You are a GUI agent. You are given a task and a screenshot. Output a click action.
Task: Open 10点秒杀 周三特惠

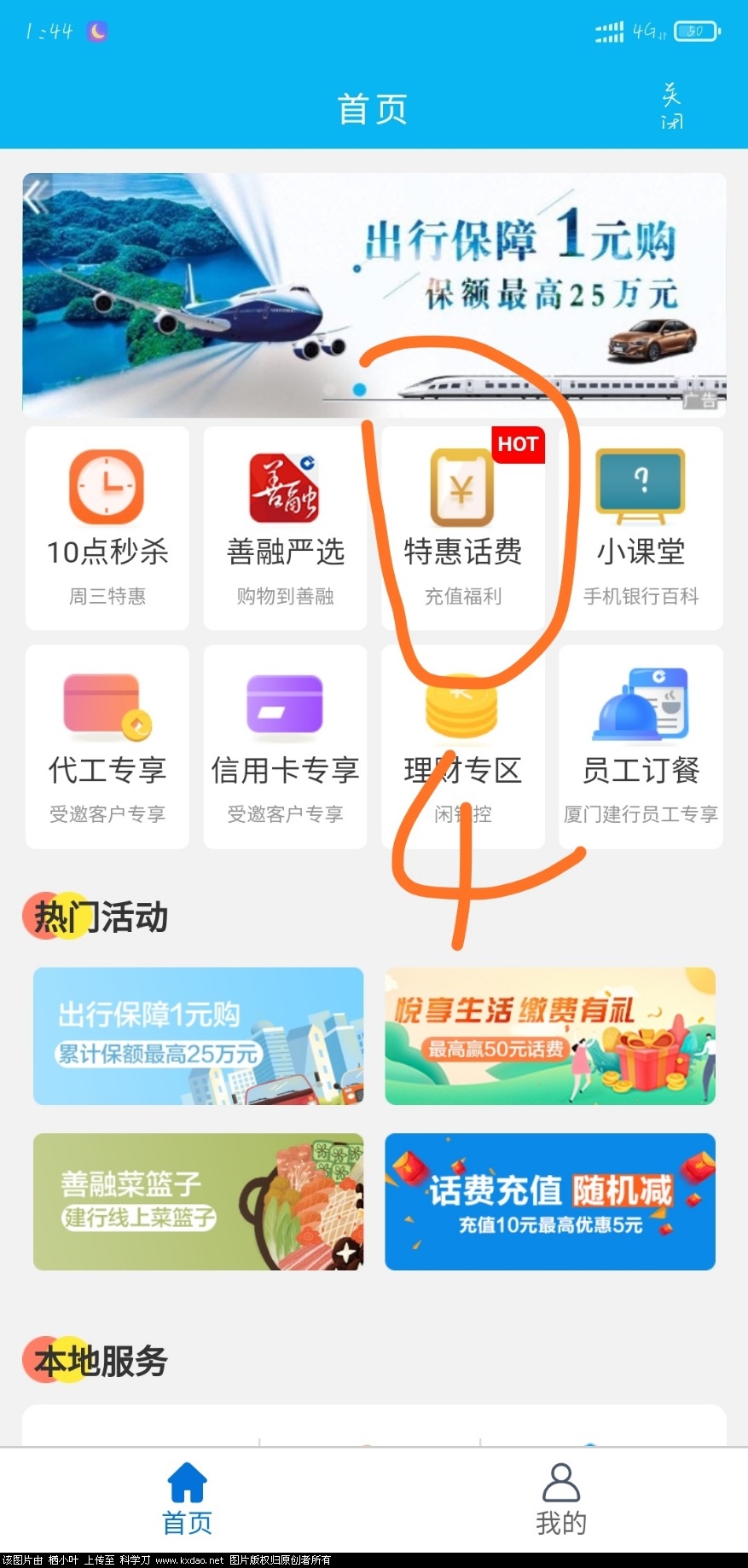click(107, 528)
